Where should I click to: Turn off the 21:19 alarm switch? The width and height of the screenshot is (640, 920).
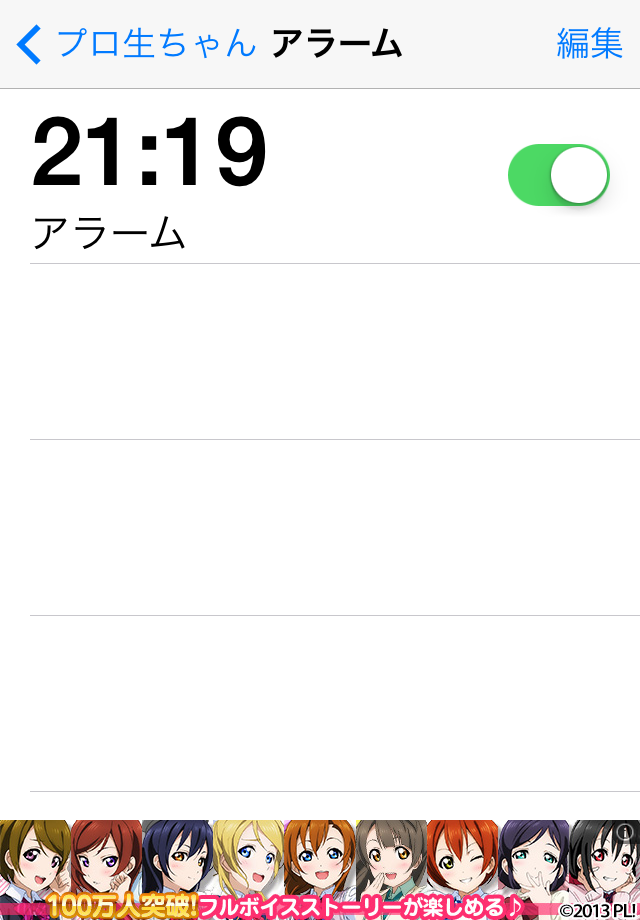pos(559,175)
